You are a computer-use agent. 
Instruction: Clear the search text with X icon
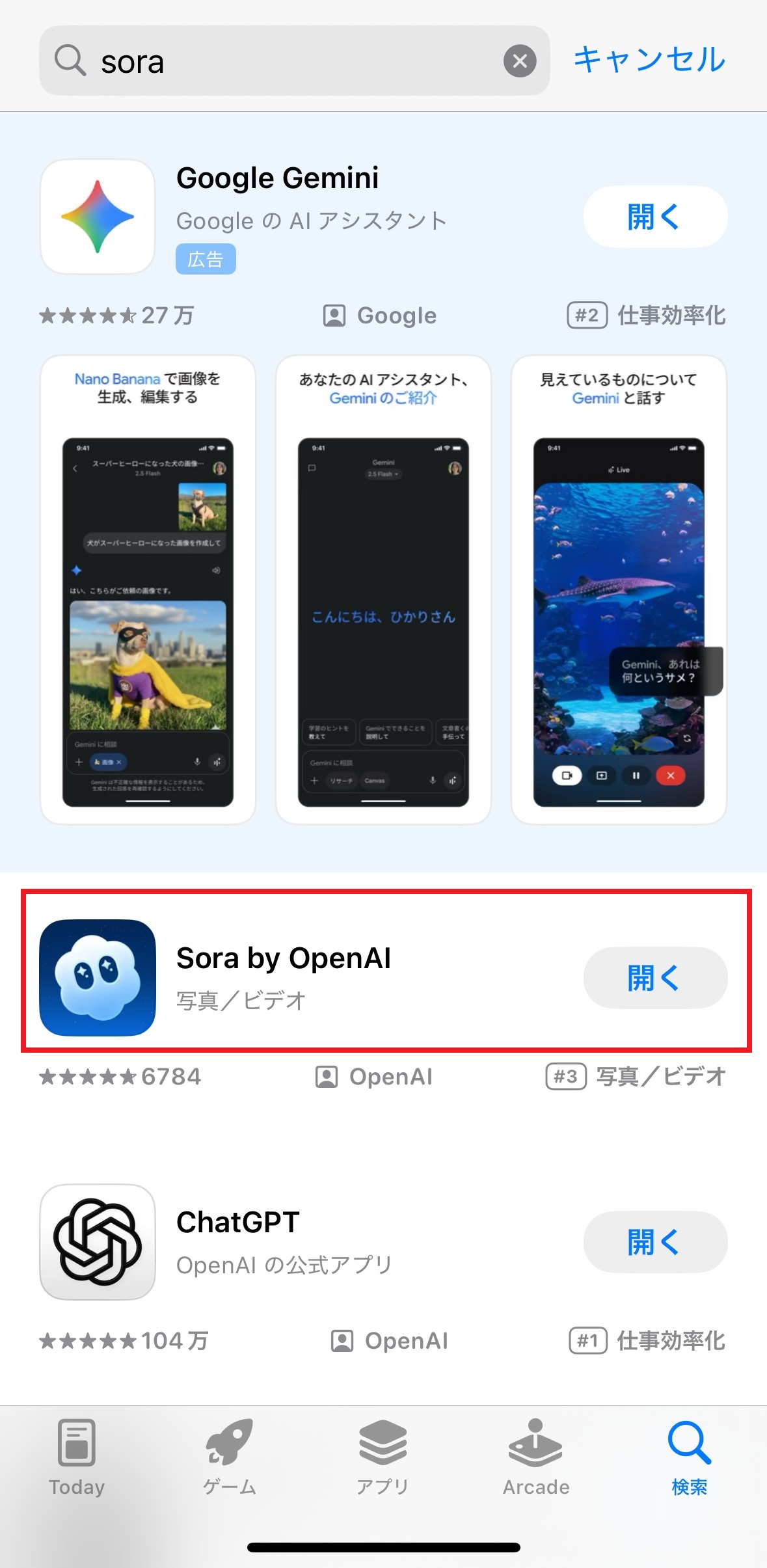(520, 61)
